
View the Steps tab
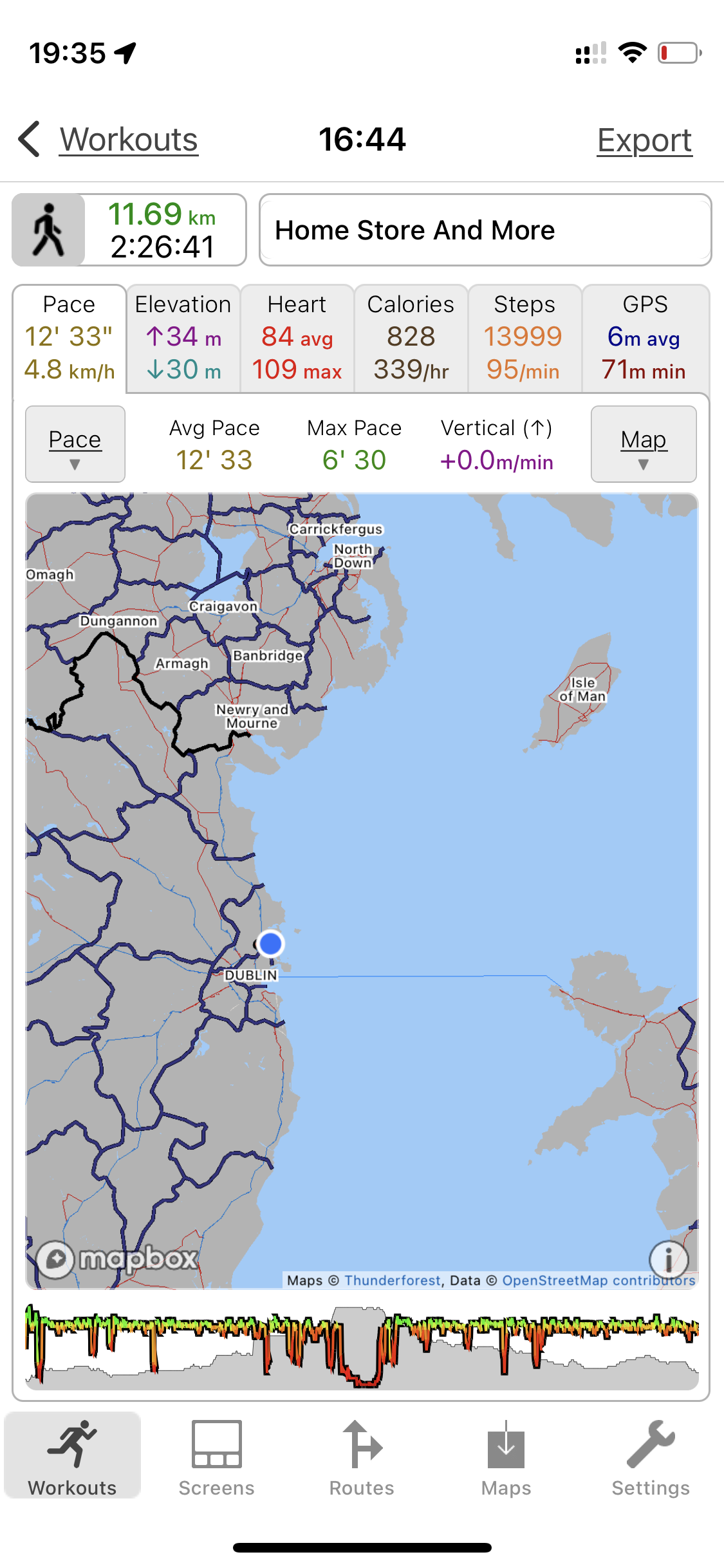pos(524,338)
